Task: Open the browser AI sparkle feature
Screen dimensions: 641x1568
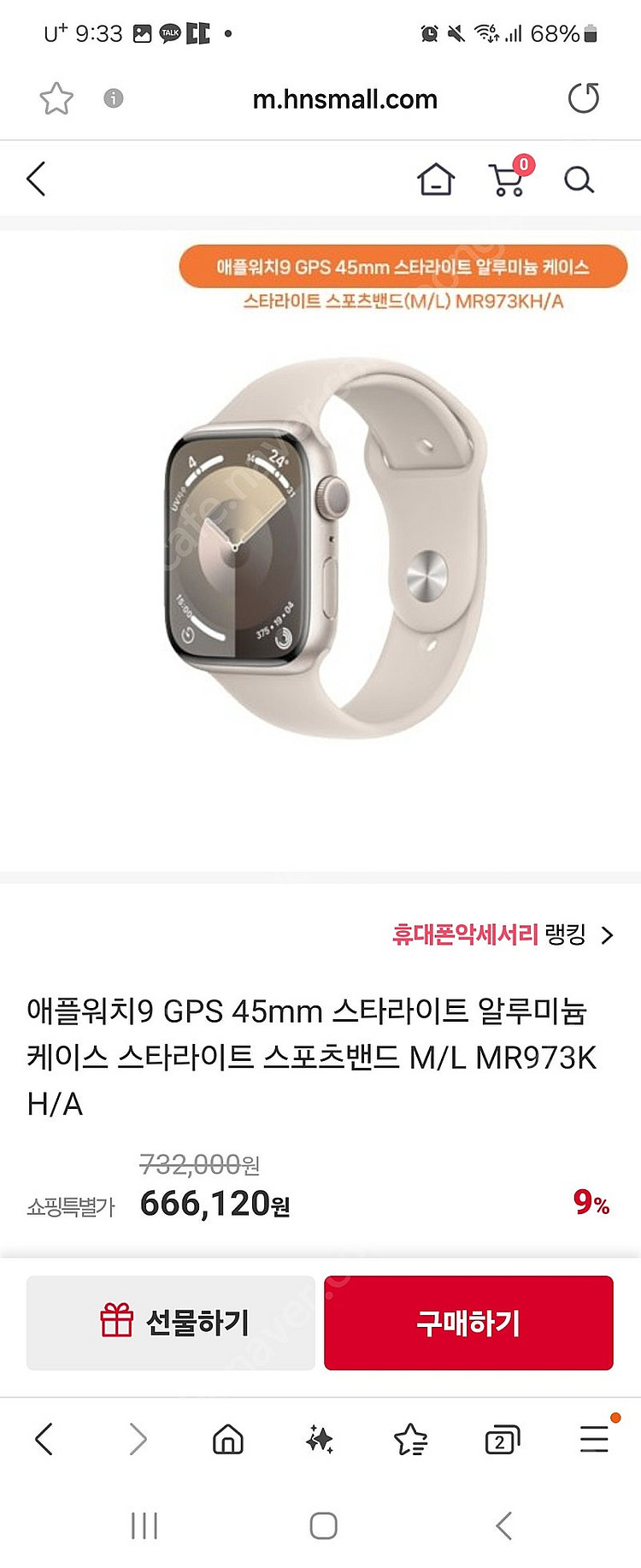Action: click(x=320, y=1440)
